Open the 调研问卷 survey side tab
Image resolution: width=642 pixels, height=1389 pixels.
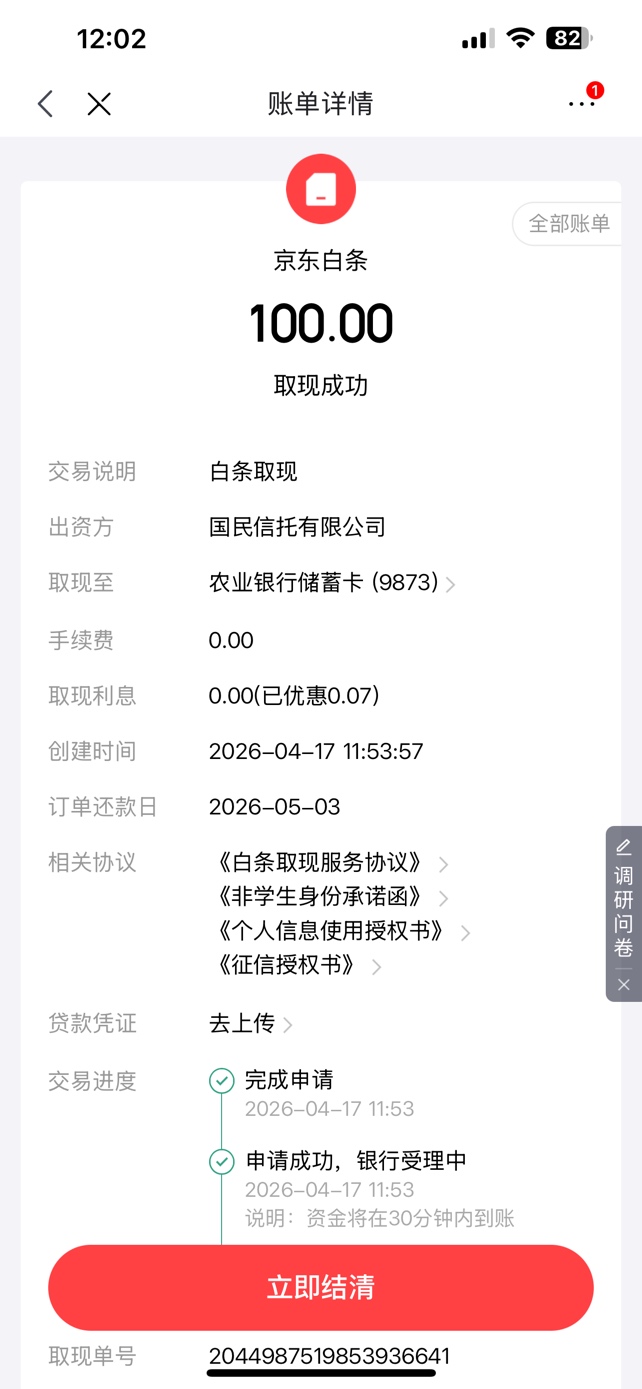623,897
